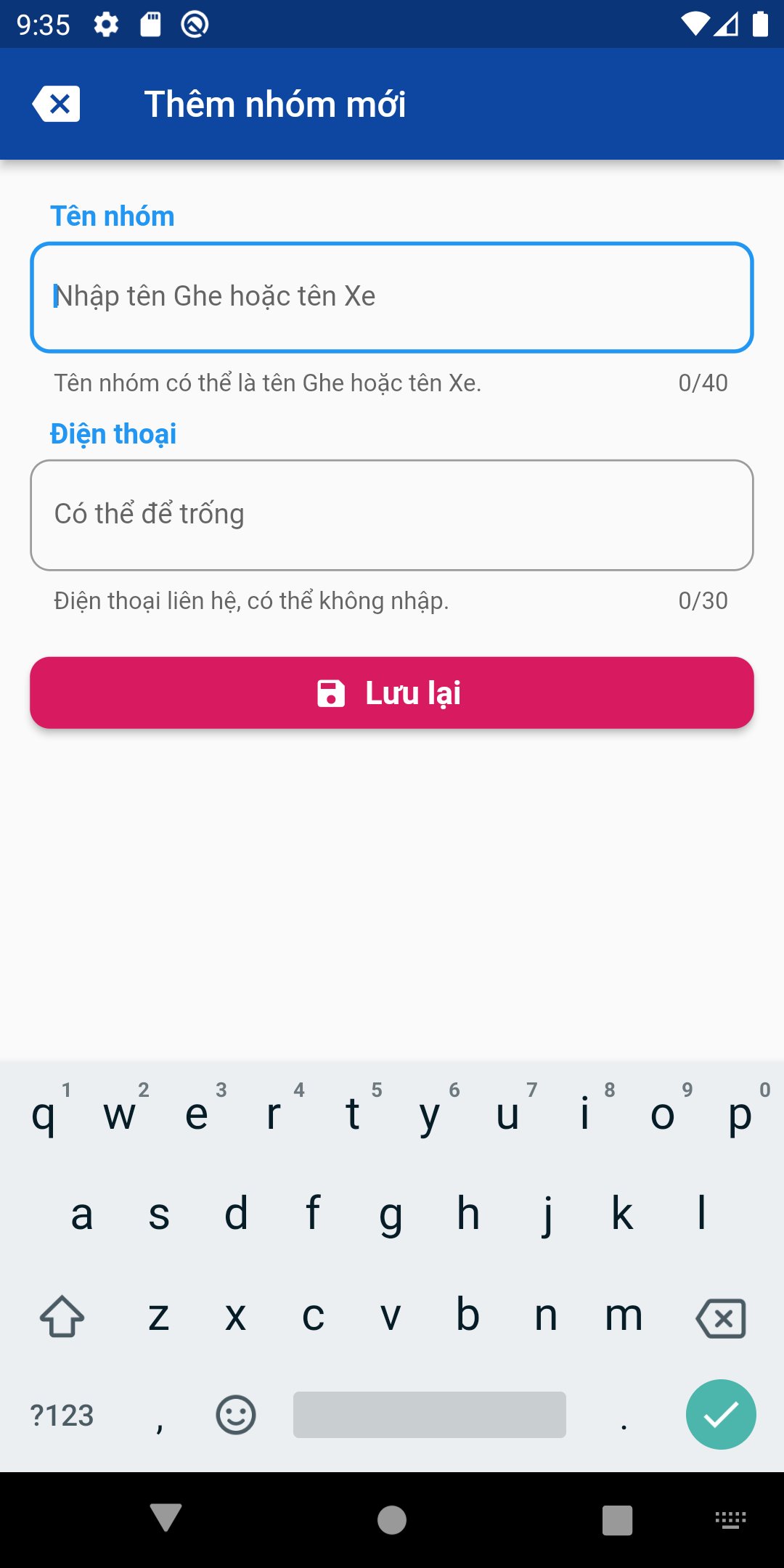Tap the floppy disk save icon

(x=330, y=693)
